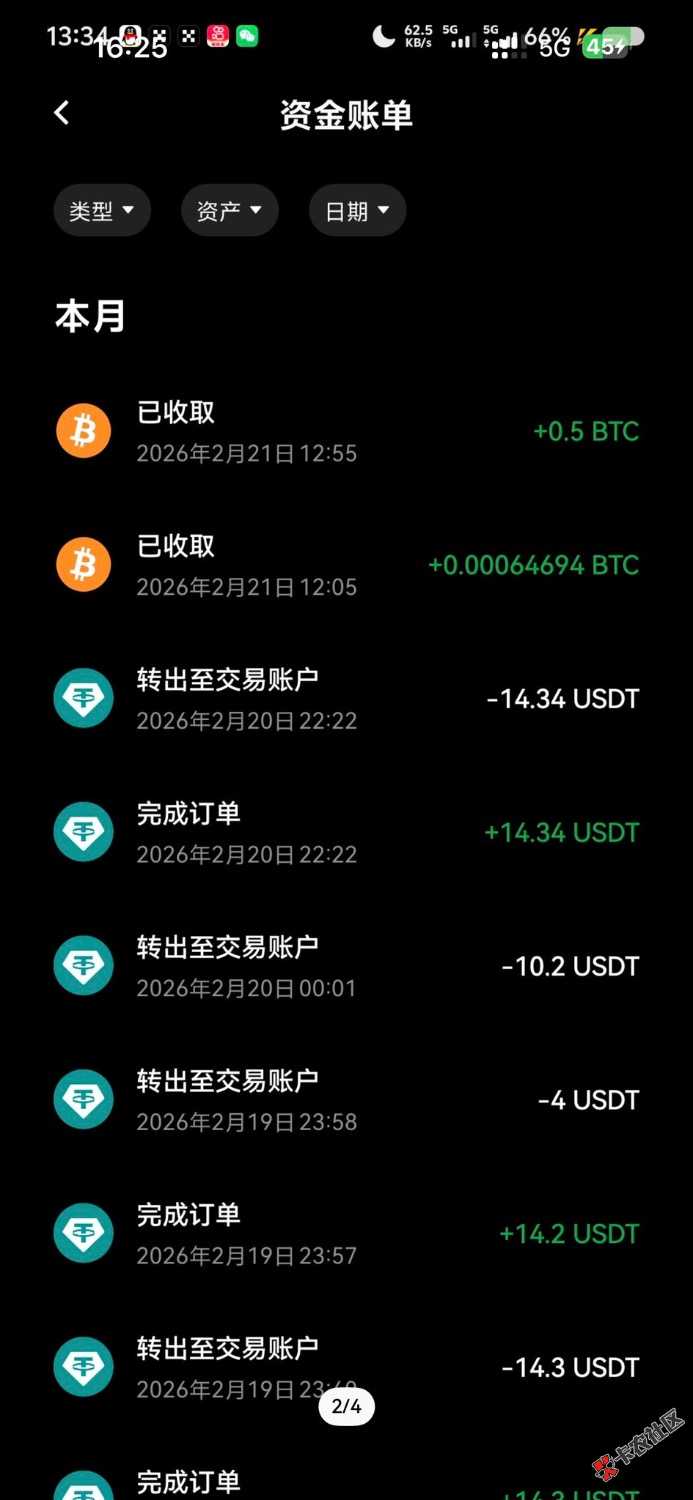View the 完成订单 +14.34 USDT entry
The image size is (693, 1500).
346,833
